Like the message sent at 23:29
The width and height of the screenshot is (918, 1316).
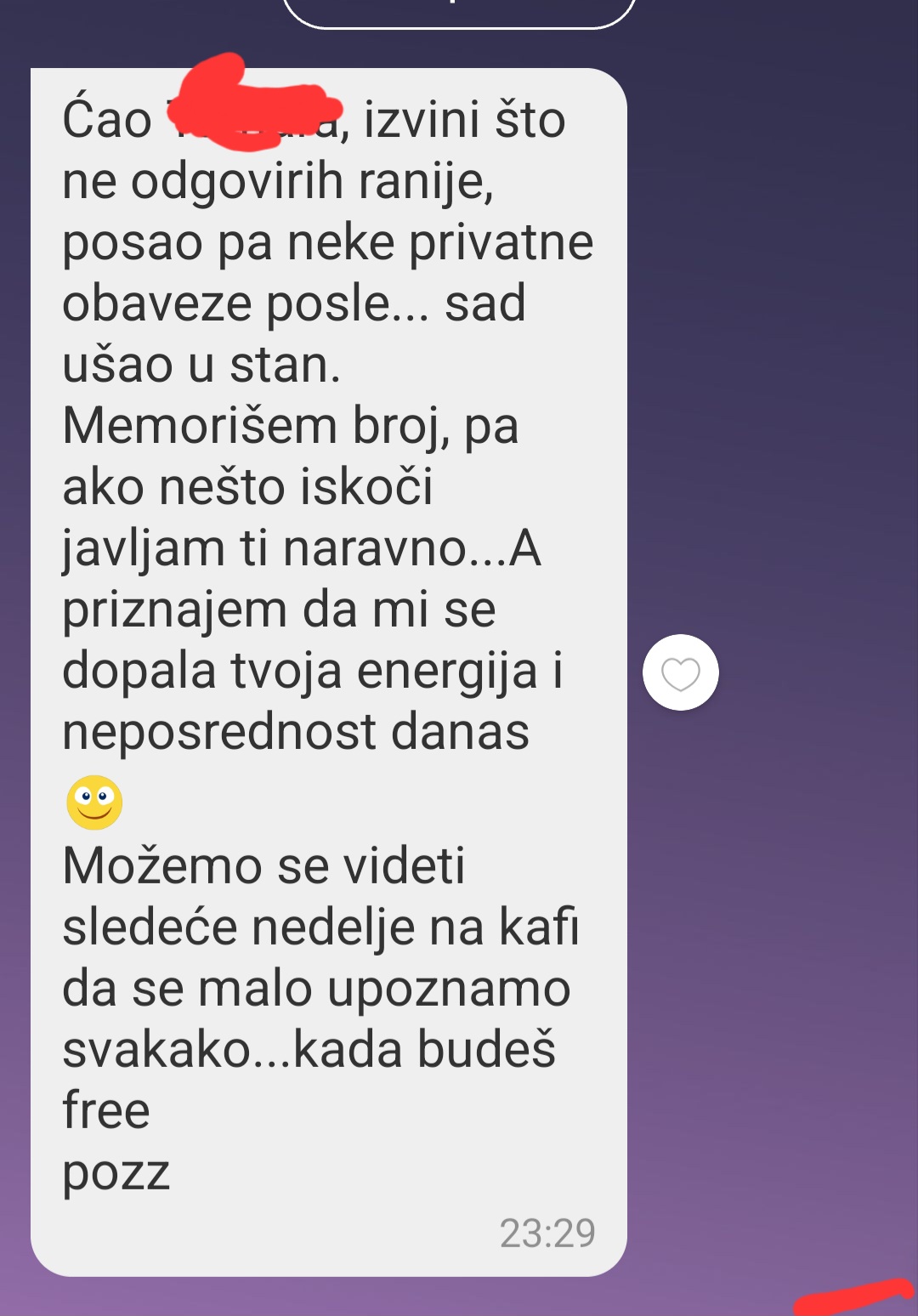point(680,672)
